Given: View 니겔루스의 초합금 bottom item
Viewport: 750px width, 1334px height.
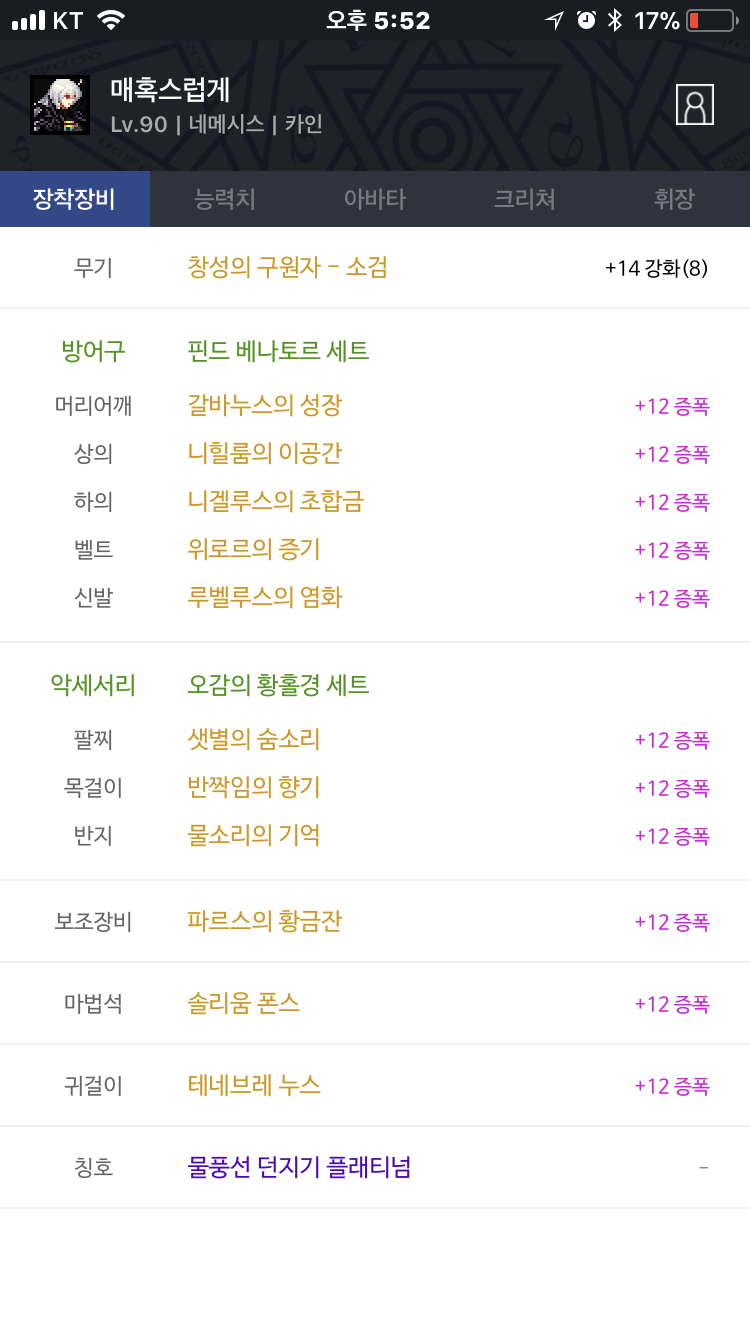Looking at the screenshot, I should coord(275,501).
